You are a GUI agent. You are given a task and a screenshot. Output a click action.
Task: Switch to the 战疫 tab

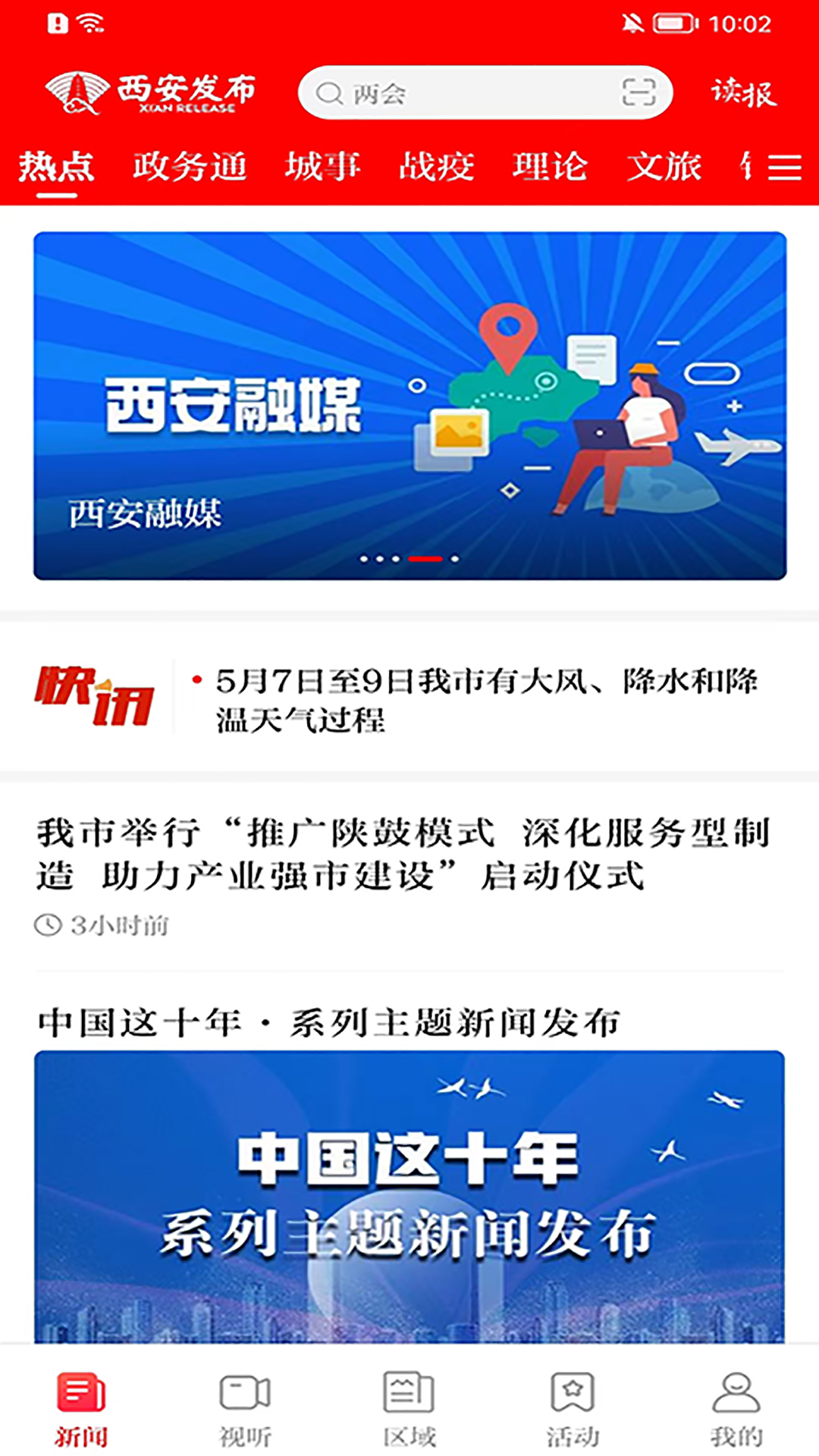(436, 167)
